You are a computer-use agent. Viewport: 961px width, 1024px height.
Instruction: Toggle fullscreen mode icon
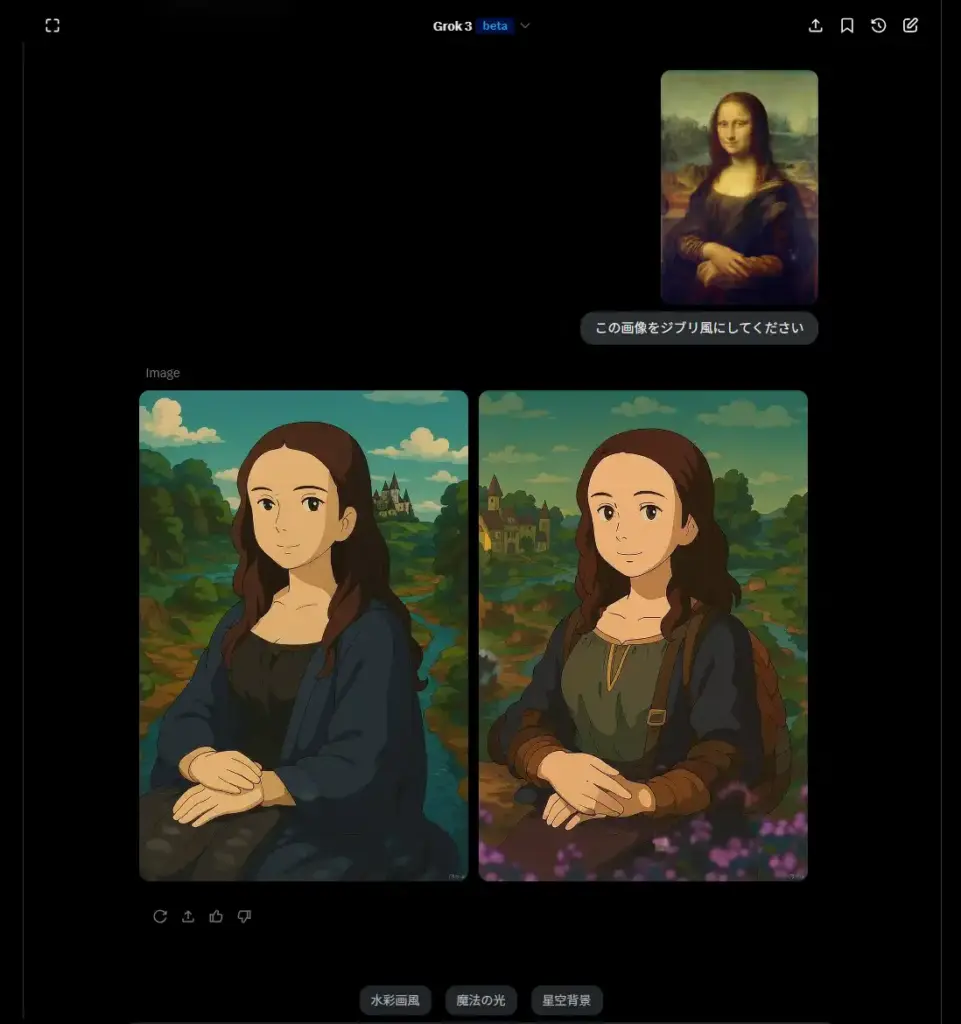[53, 26]
